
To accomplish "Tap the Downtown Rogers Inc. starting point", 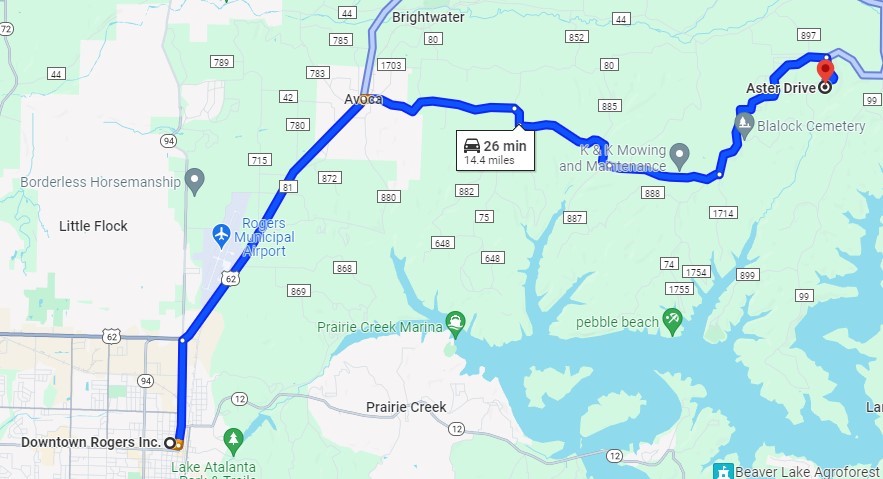I will click(170, 442).
